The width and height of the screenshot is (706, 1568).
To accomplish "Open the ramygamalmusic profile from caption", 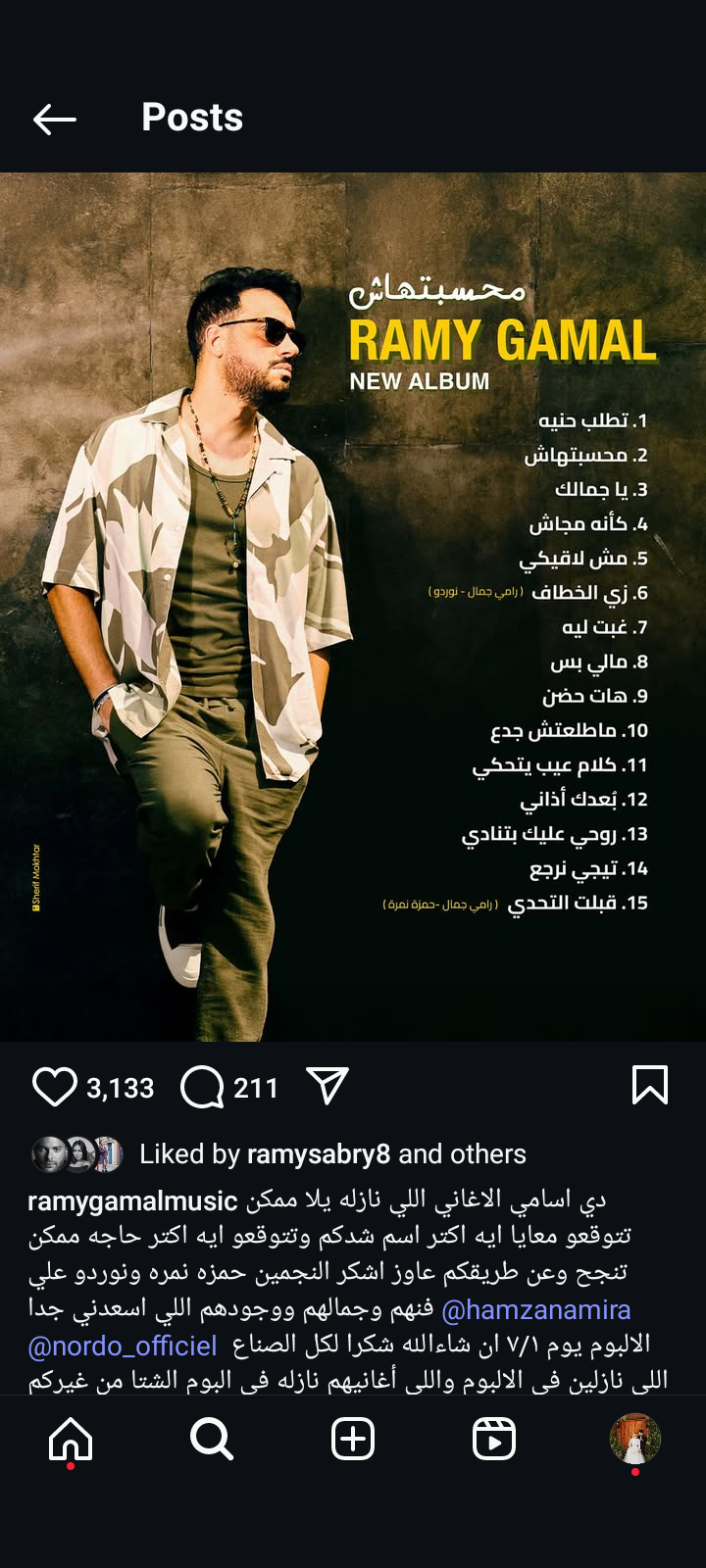I will tap(132, 1201).
